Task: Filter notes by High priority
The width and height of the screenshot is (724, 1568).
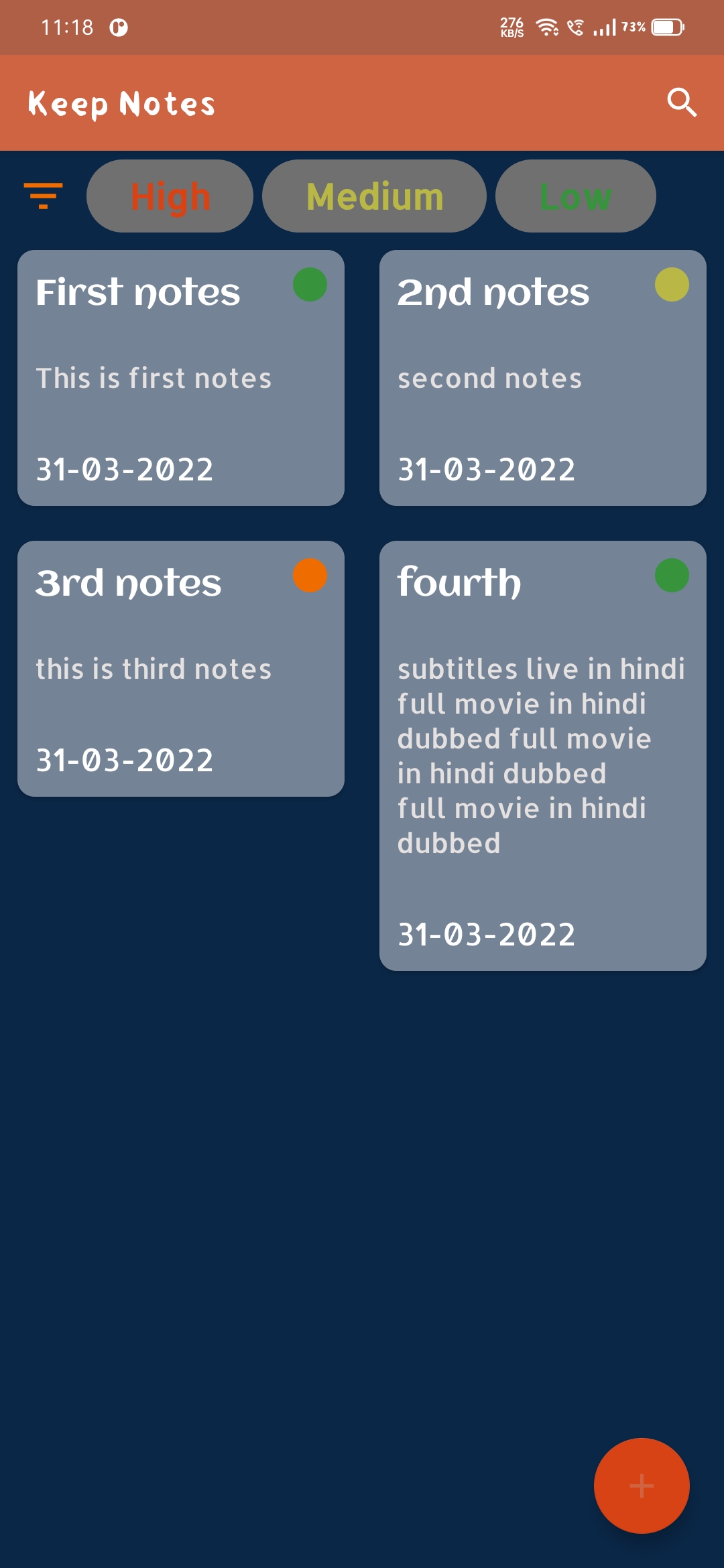Action: pyautogui.click(x=170, y=196)
